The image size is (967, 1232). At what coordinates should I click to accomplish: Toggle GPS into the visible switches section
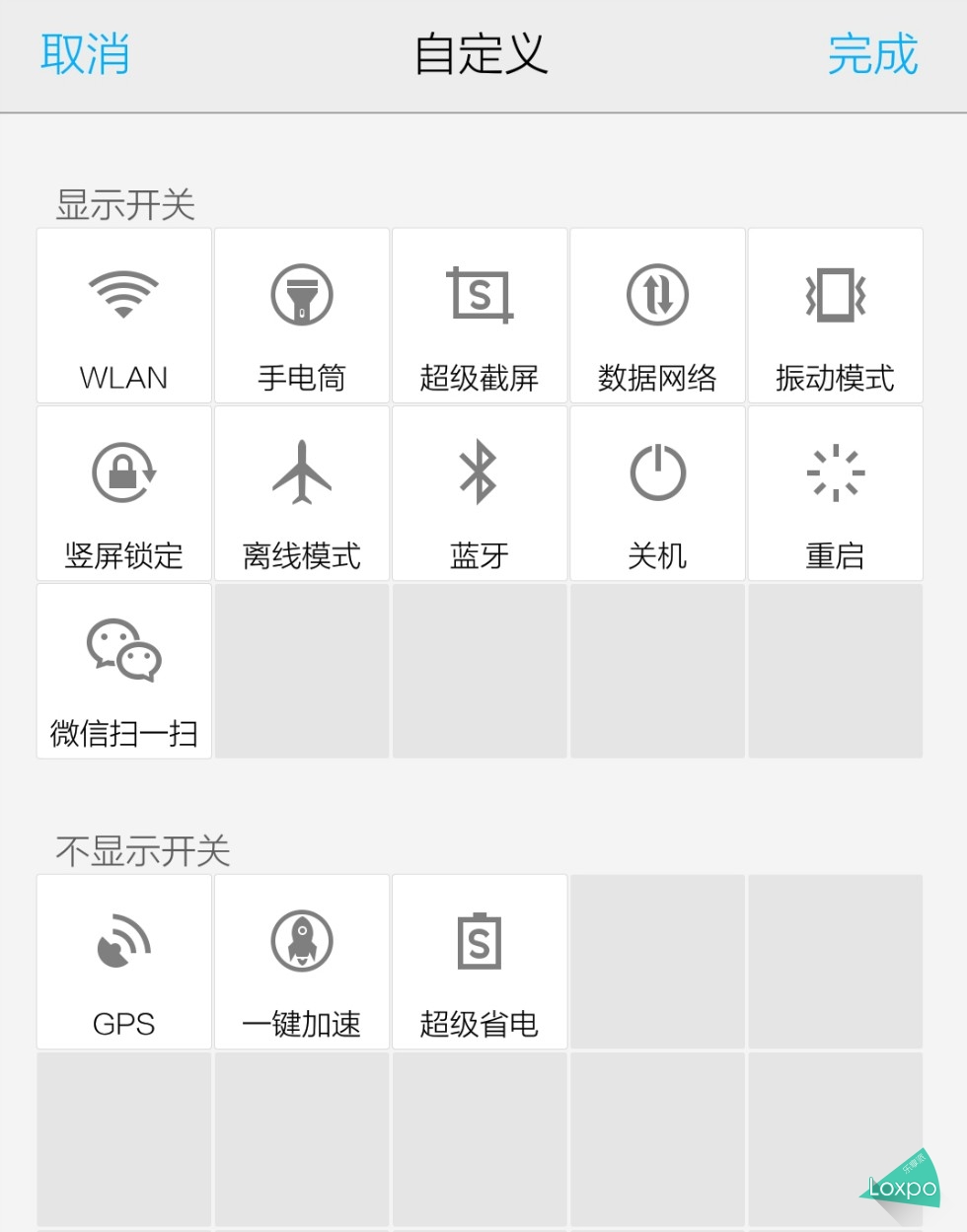tap(123, 960)
